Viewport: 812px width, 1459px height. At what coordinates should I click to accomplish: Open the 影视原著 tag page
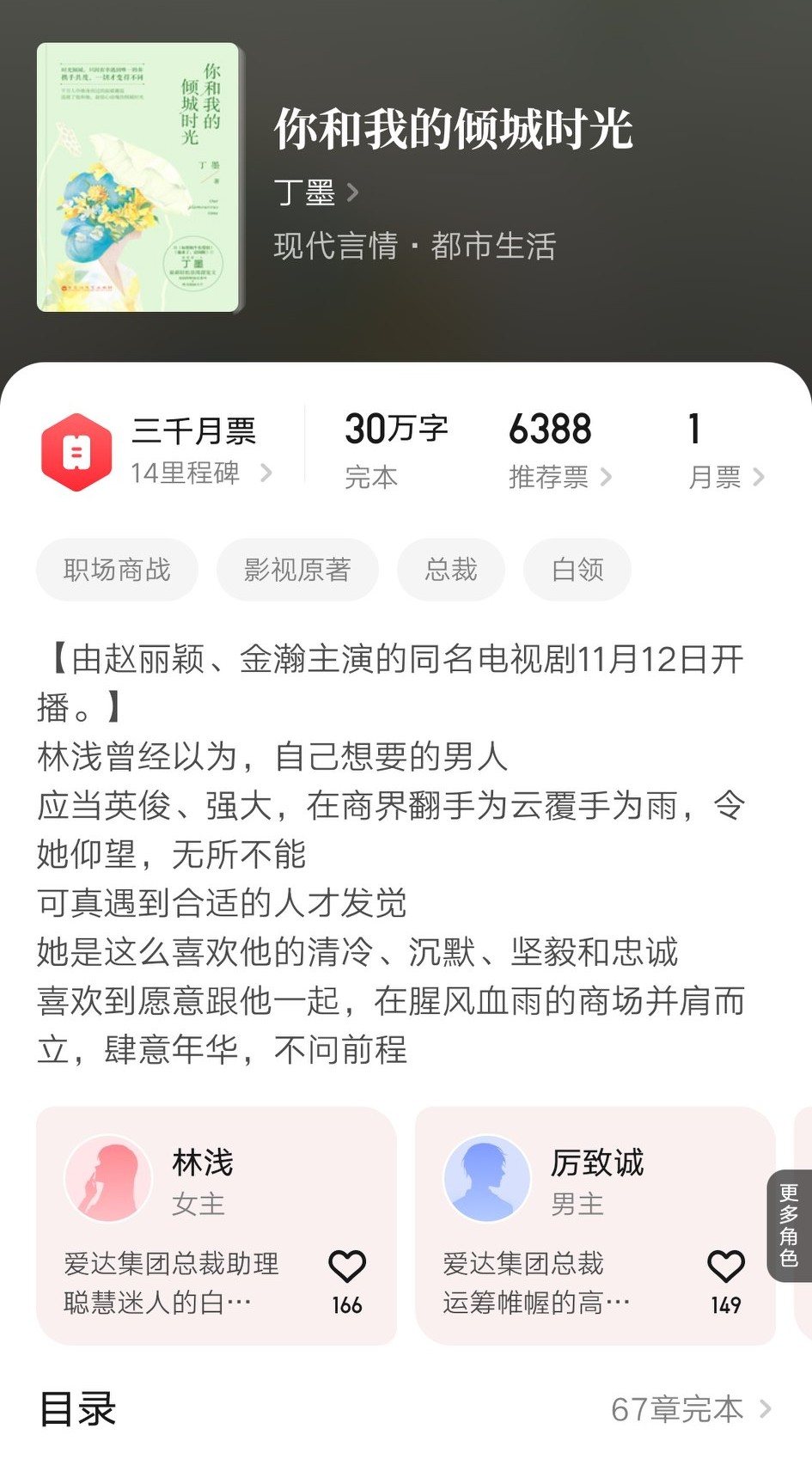pos(297,569)
